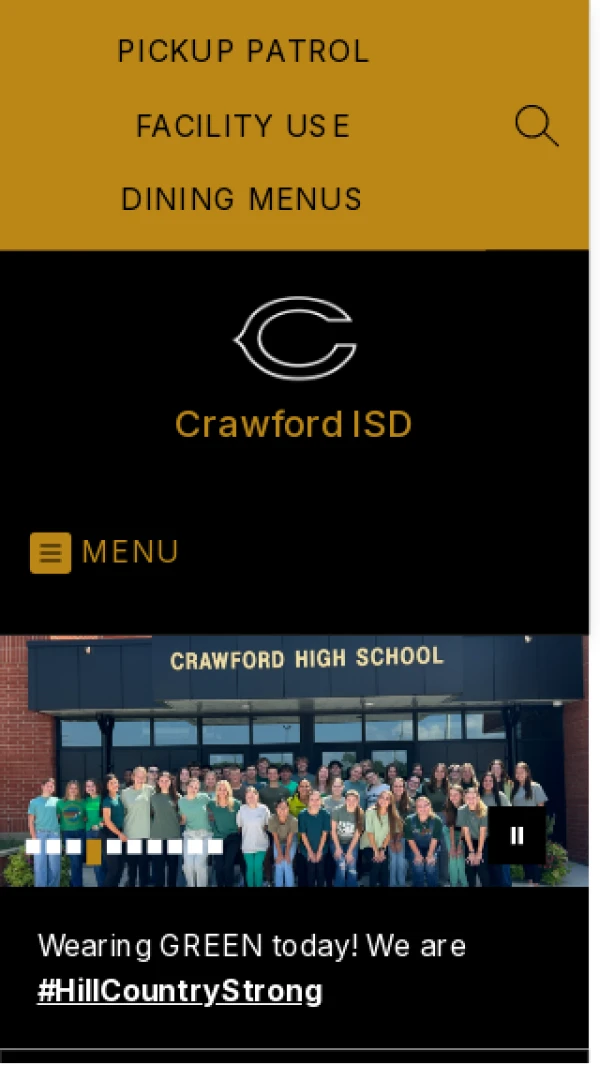Open the #HillCountryStrong link
Image resolution: width=600 pixels, height=1065 pixels.
pos(180,992)
